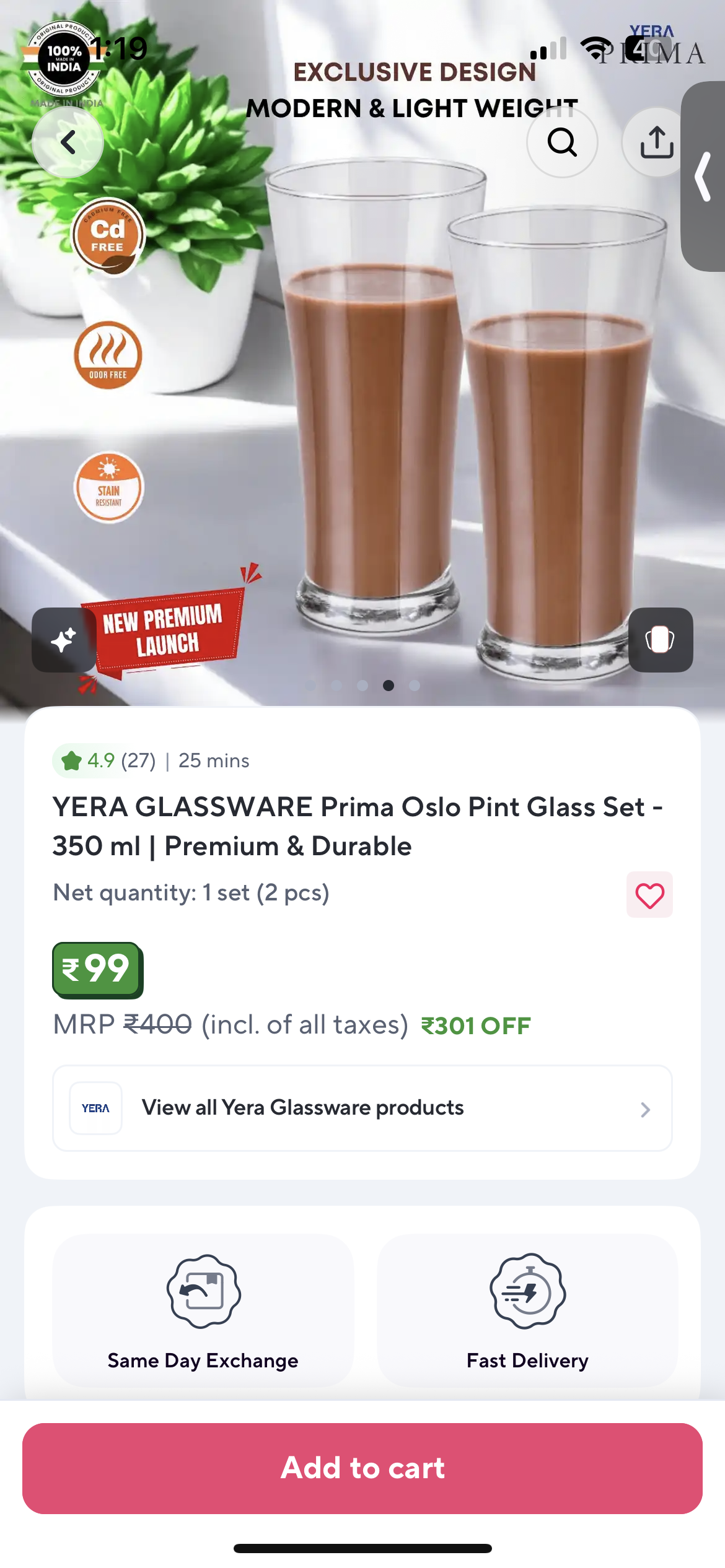The width and height of the screenshot is (725, 1568).
Task: Select the Yera brand logo icon
Action: point(95,1108)
